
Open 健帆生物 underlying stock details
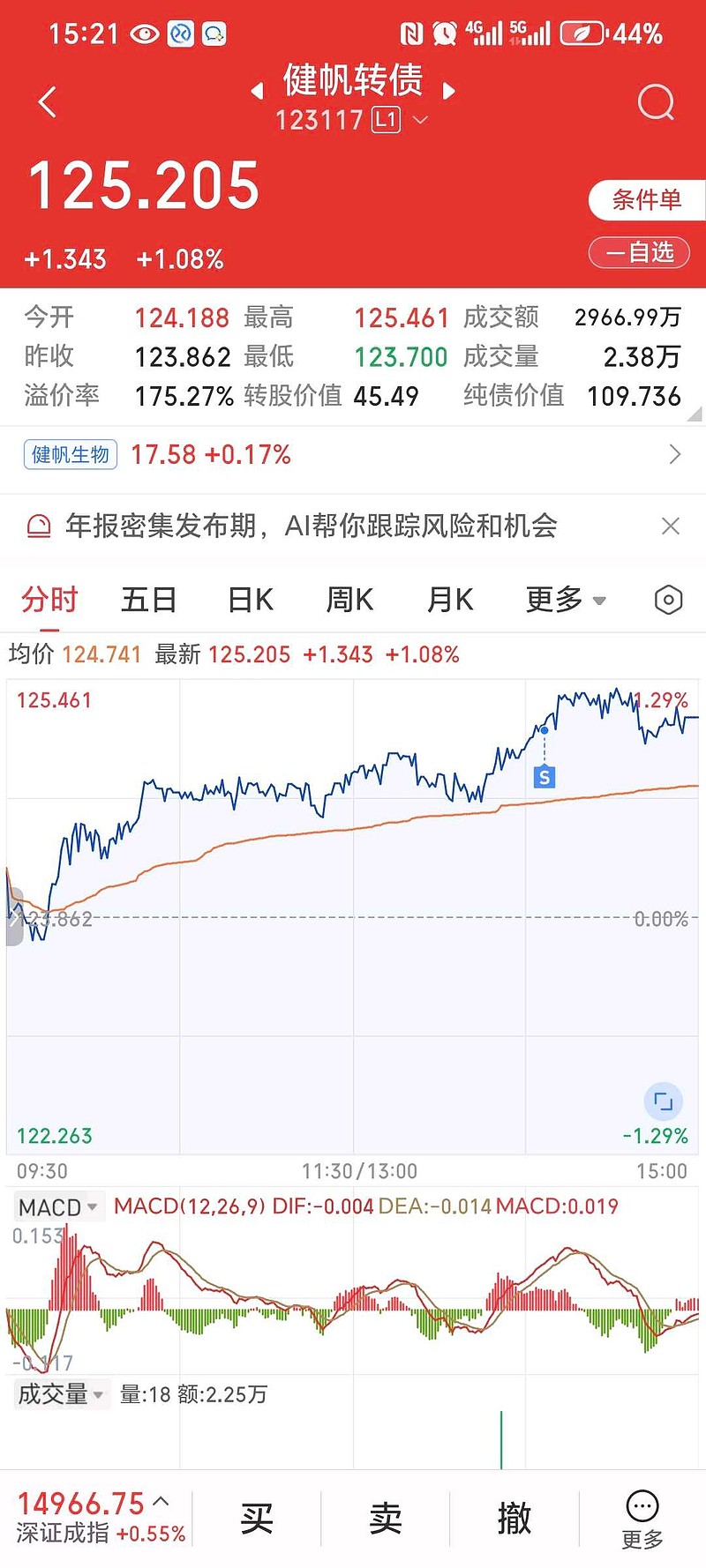click(x=70, y=454)
